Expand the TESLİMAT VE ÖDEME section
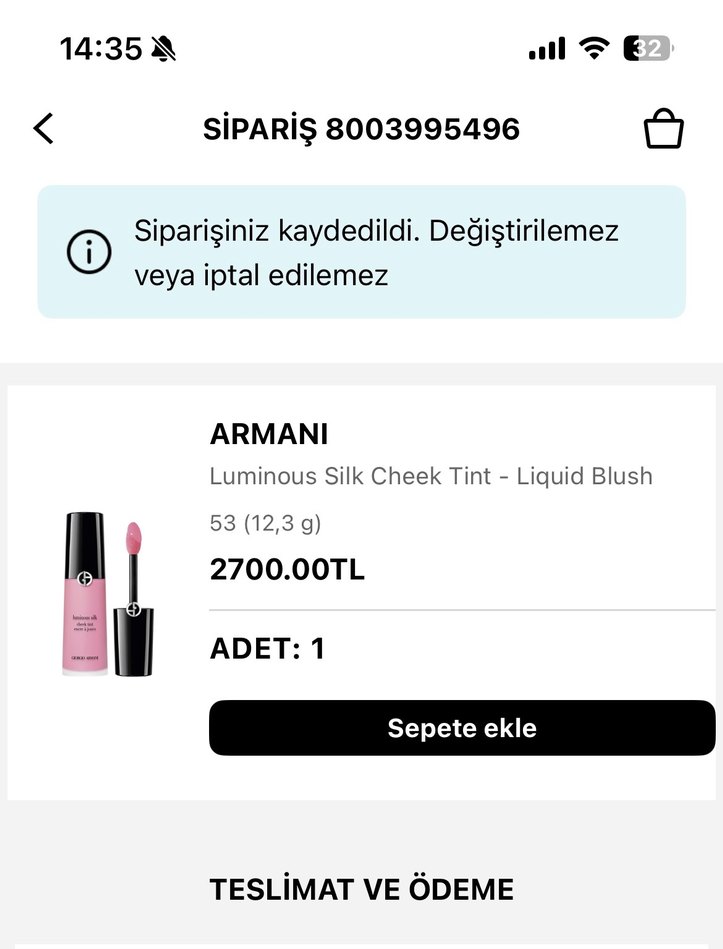 [361, 887]
